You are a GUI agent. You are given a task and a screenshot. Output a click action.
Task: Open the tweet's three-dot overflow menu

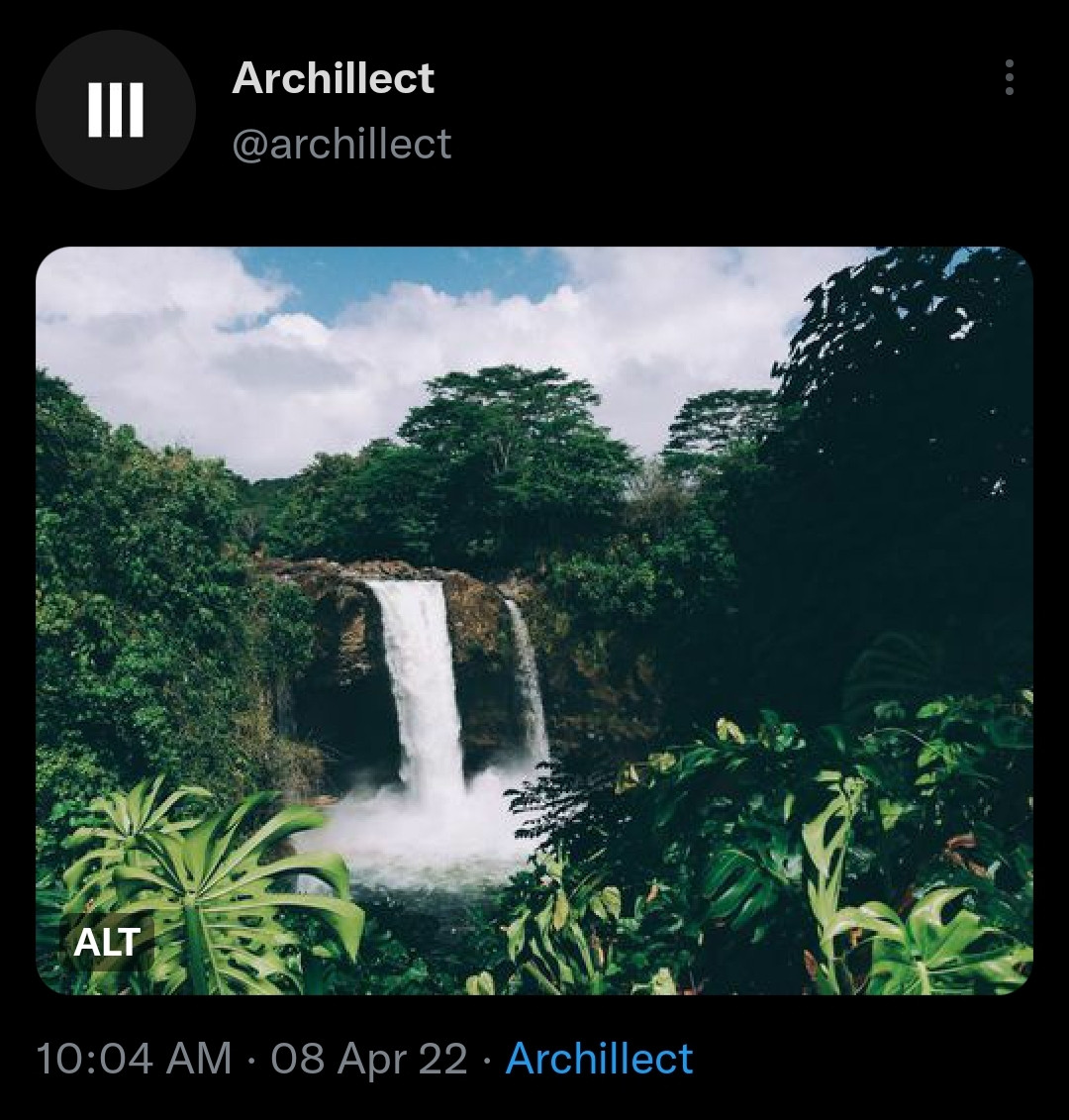coord(1009,77)
